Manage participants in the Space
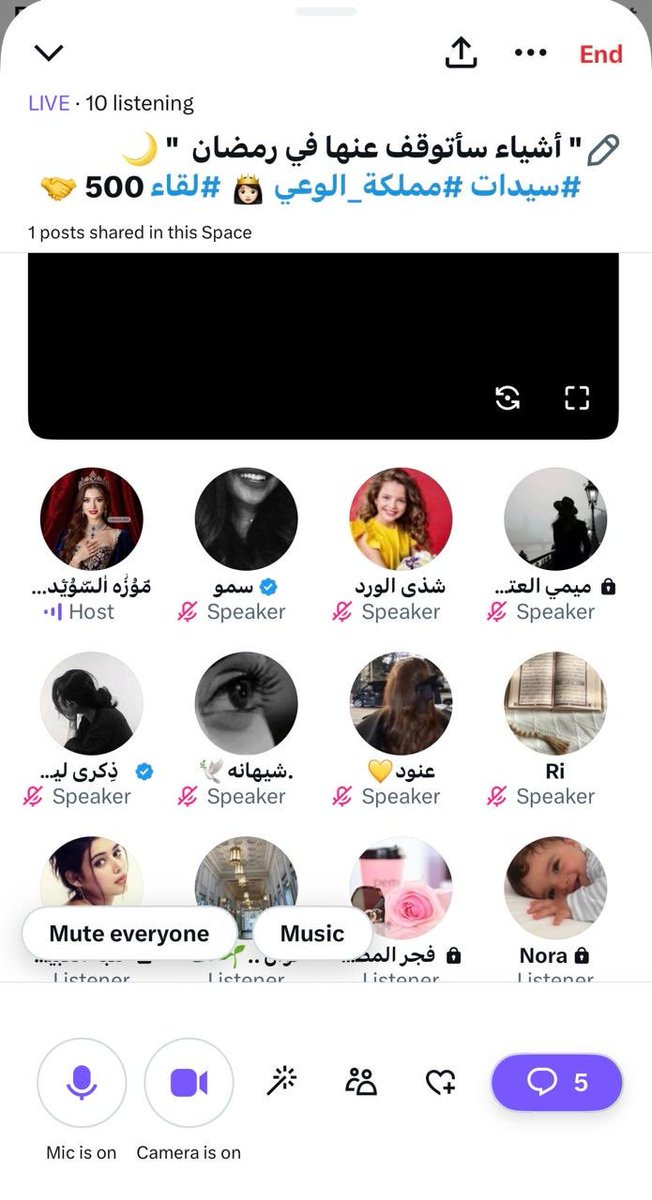 coord(360,1081)
